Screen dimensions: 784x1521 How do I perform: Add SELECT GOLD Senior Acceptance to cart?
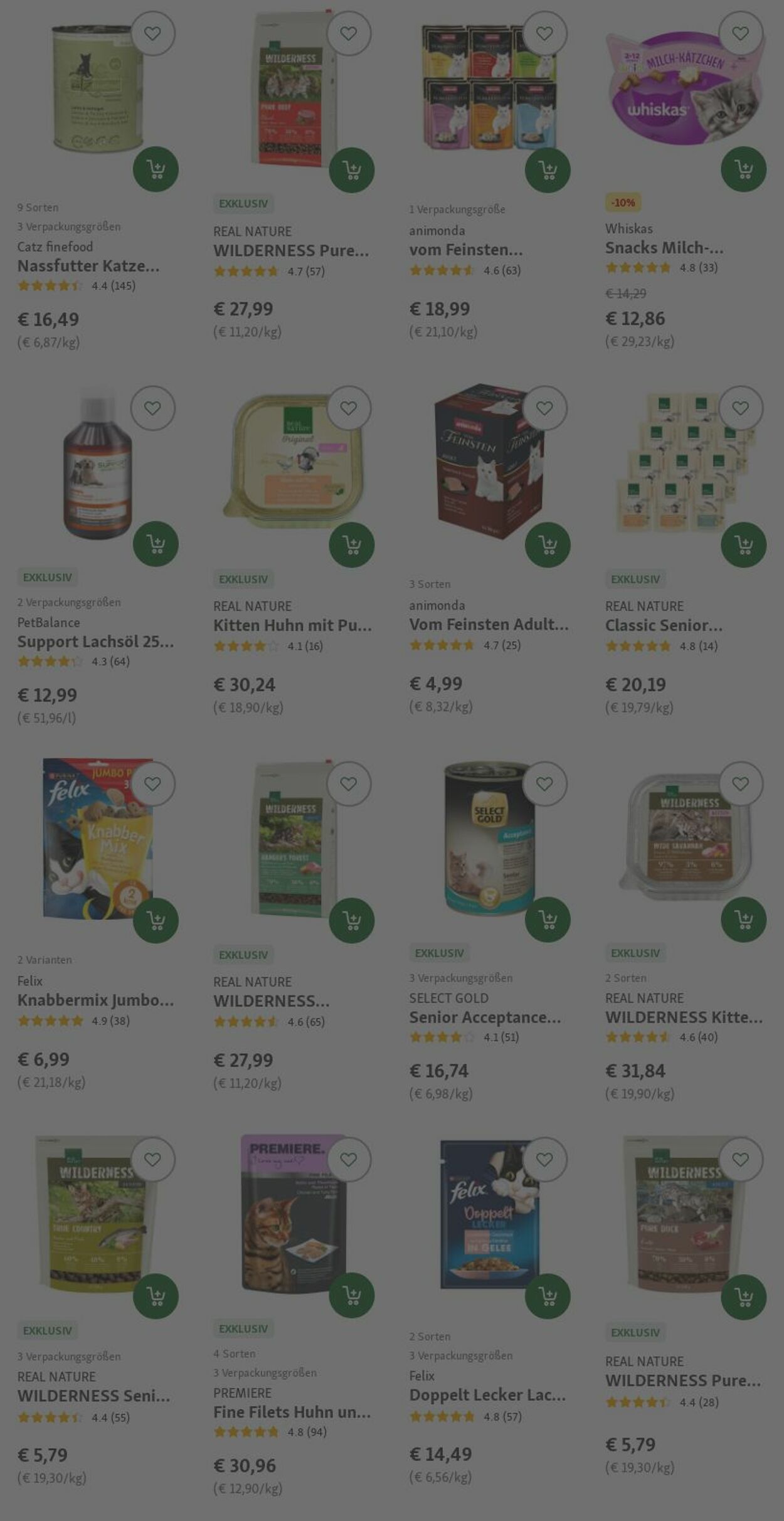point(548,920)
